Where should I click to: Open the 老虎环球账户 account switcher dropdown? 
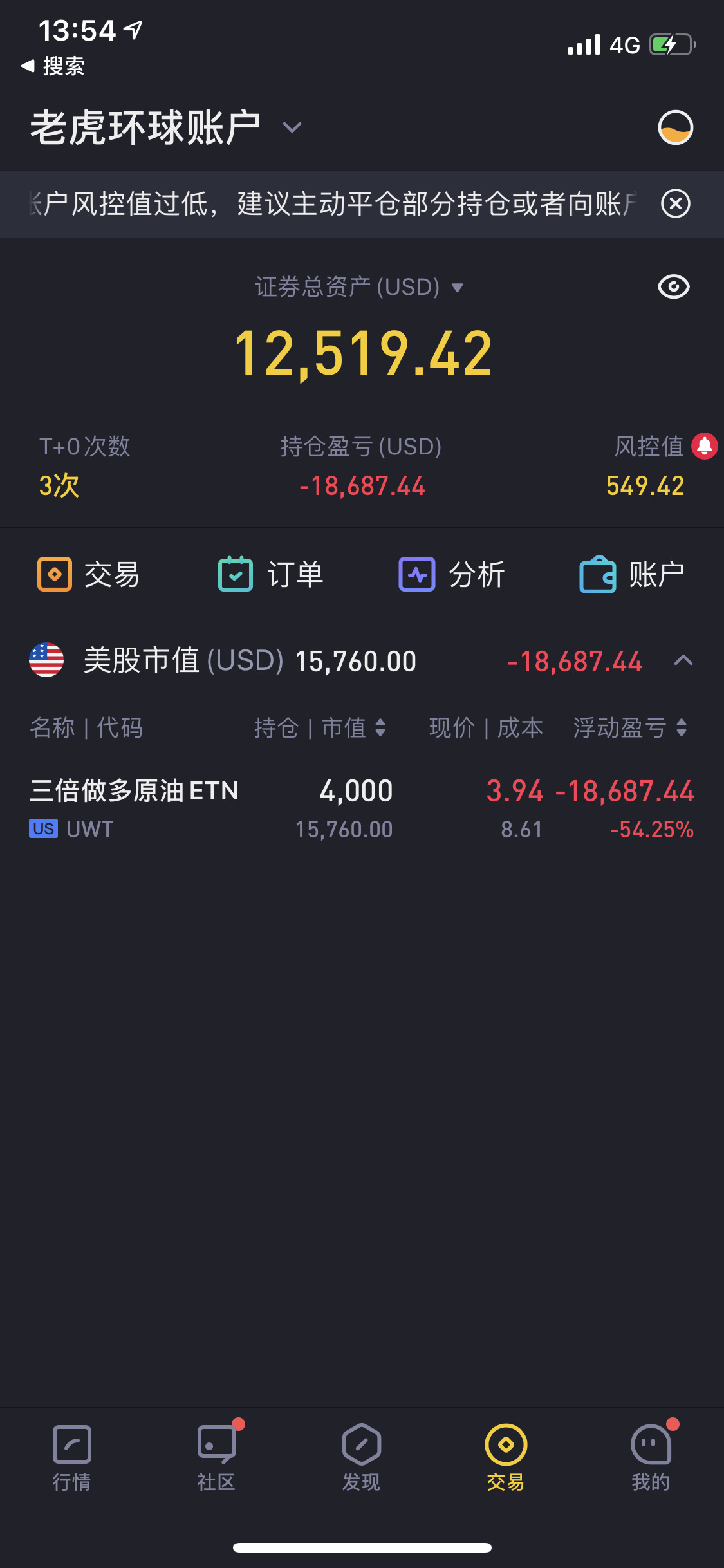point(166,127)
